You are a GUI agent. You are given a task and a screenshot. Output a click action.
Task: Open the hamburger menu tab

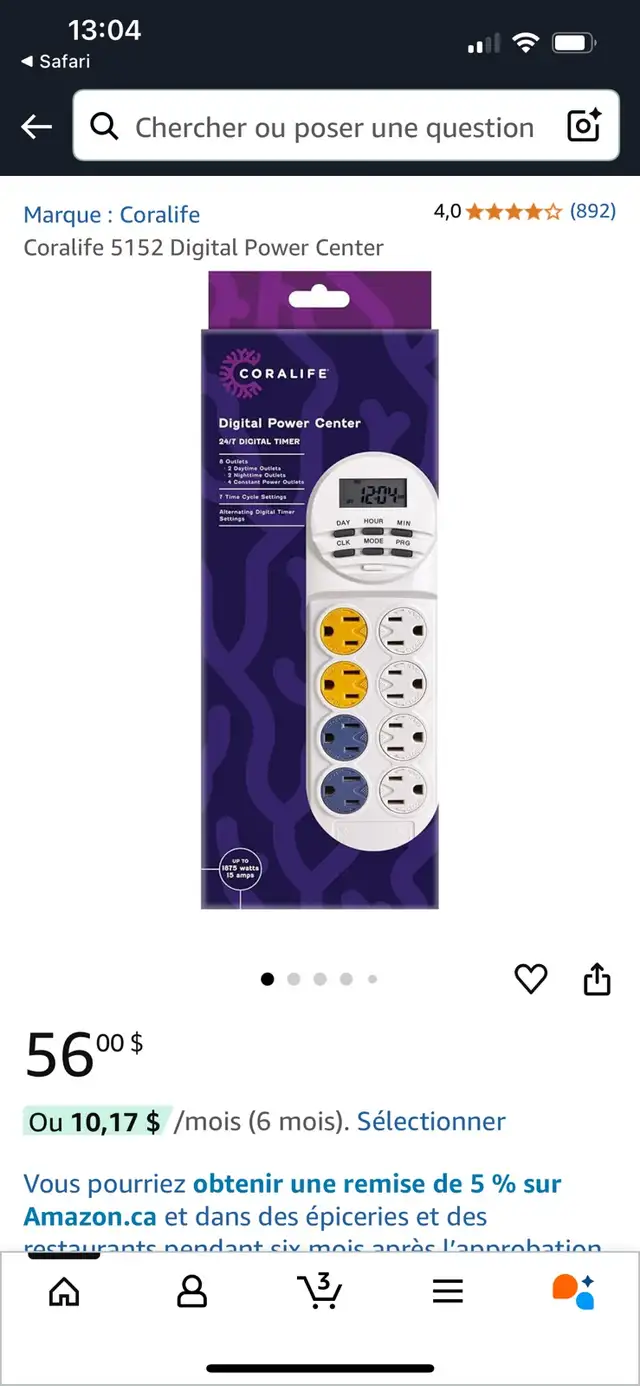click(448, 1291)
